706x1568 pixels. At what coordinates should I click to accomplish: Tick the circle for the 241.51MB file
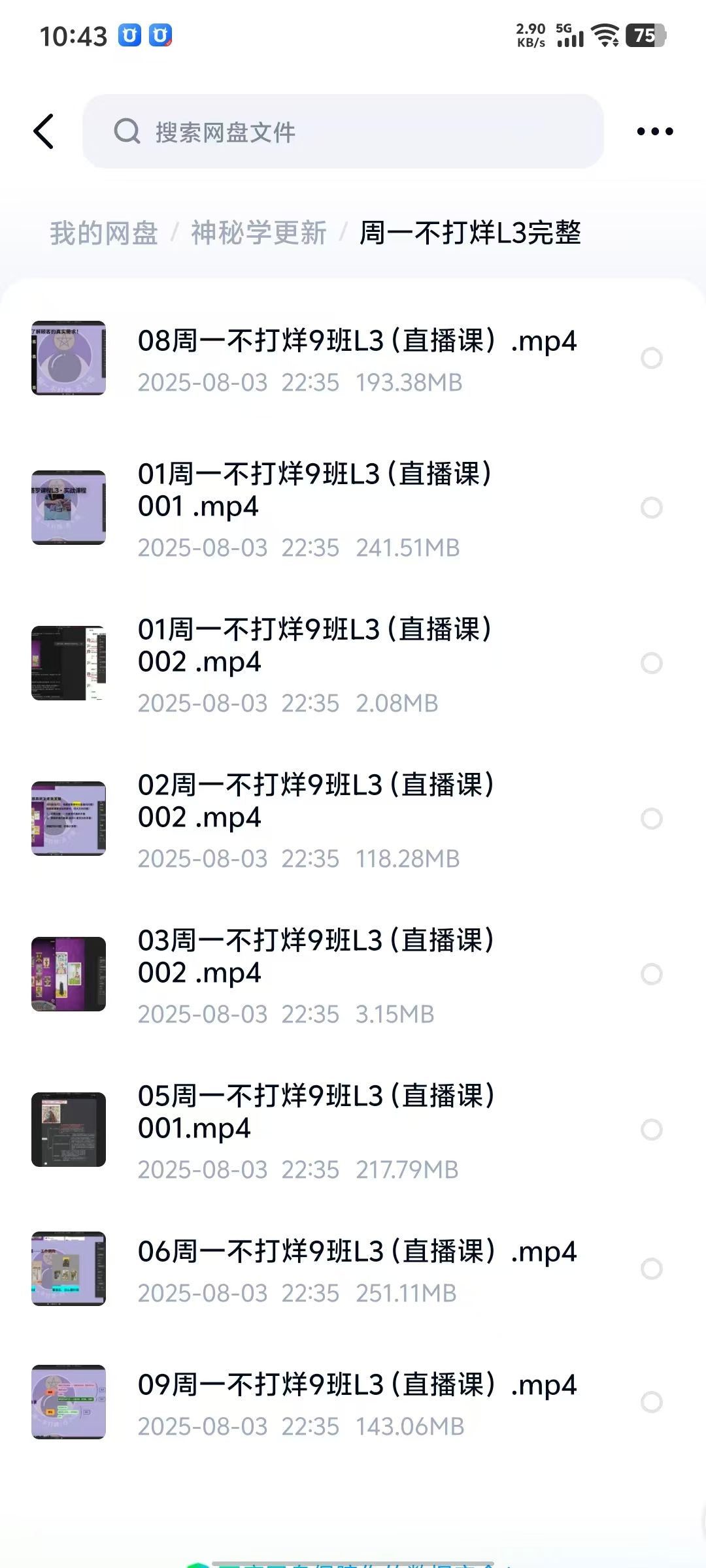pyautogui.click(x=651, y=508)
